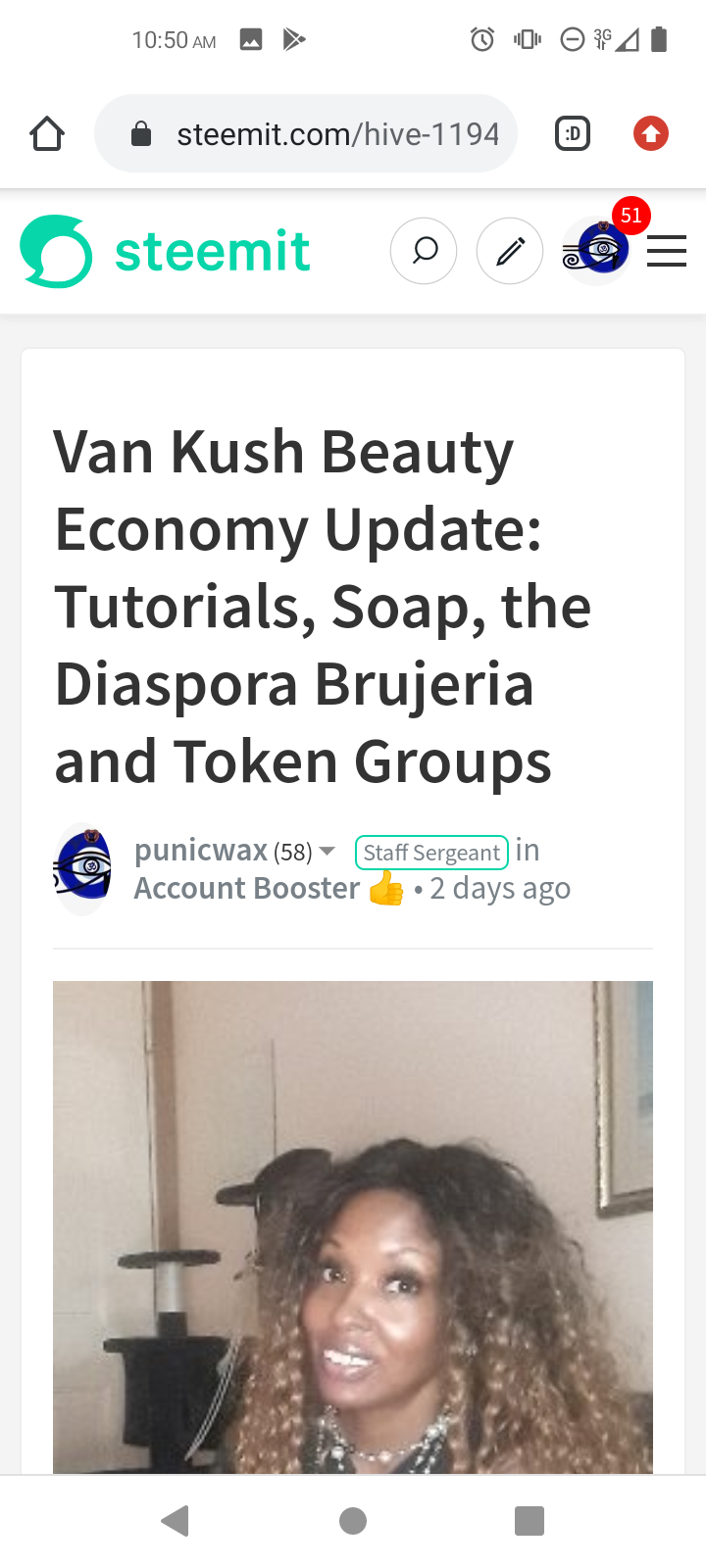The height and width of the screenshot is (1568, 706).
Task: Open the browser tab switcher
Action: point(573,133)
